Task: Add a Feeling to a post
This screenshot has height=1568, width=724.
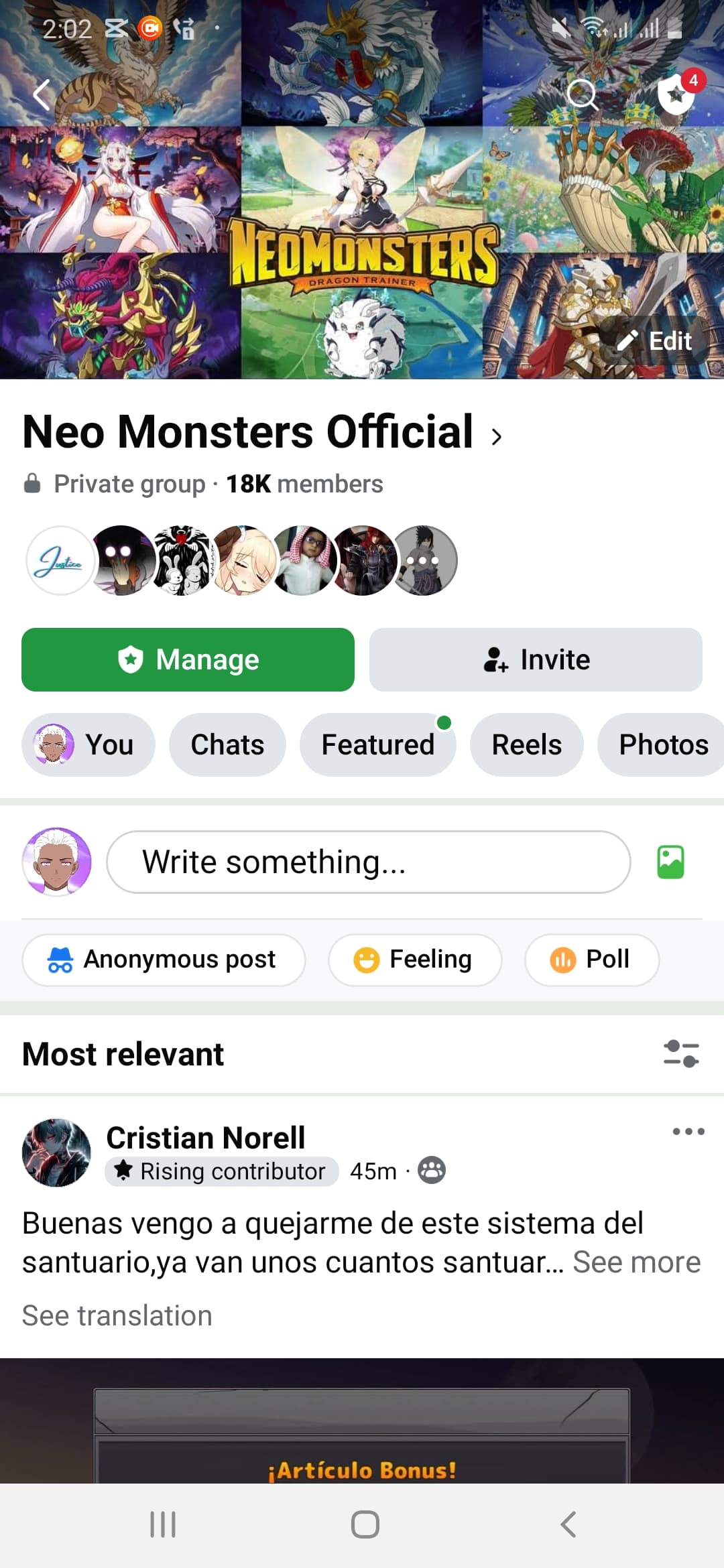Action: point(415,960)
